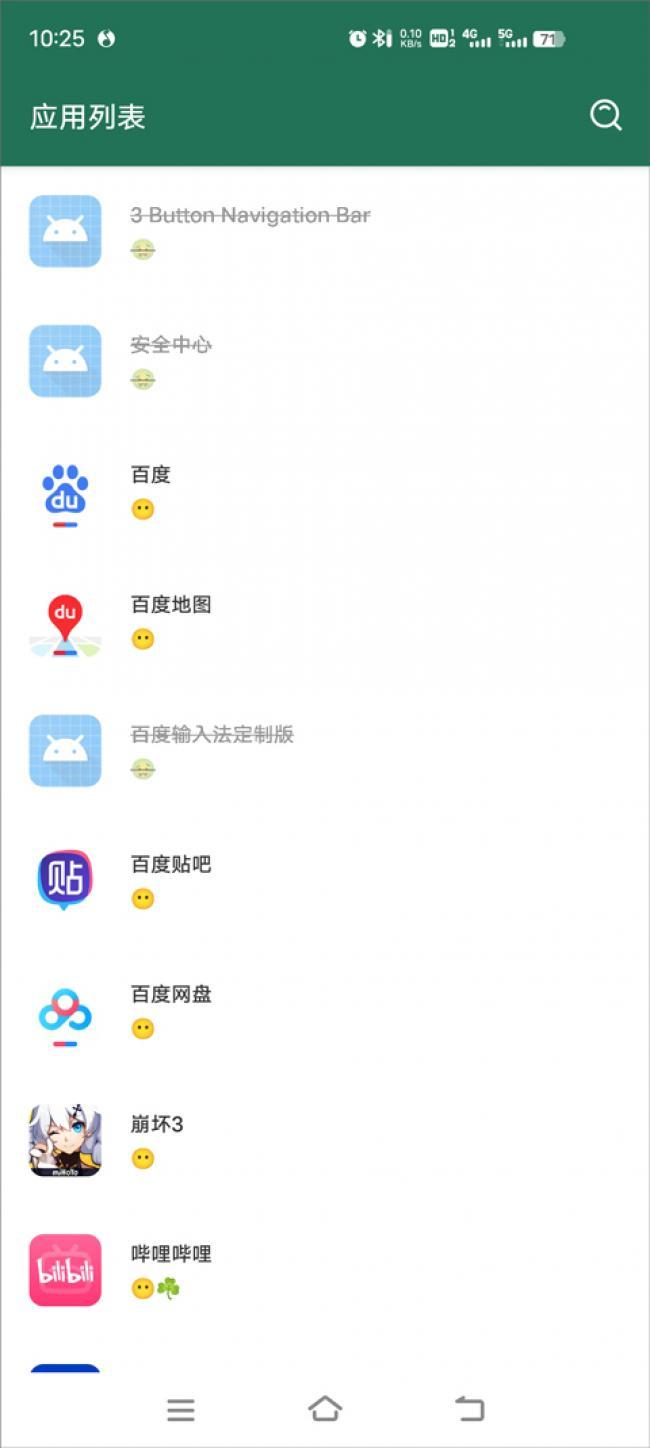Go to the system home screen
The width and height of the screenshot is (650, 1448).
point(325,1409)
